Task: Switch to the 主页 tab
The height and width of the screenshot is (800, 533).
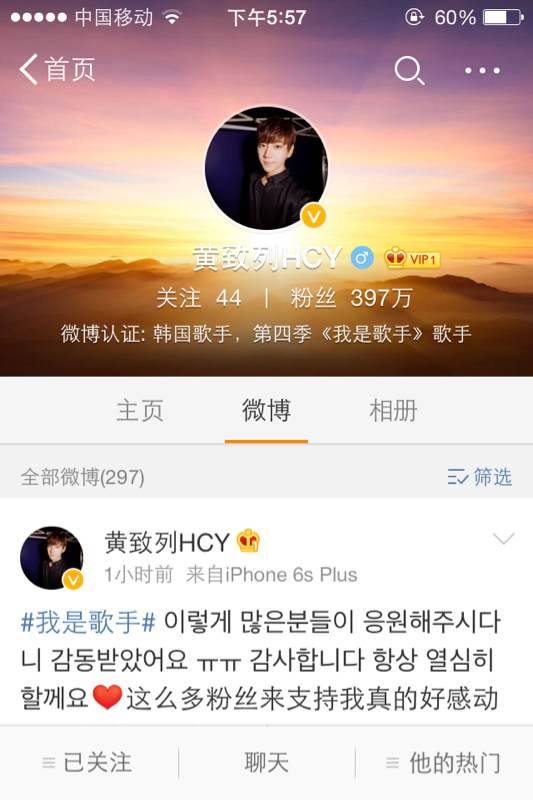Action: pos(140,411)
